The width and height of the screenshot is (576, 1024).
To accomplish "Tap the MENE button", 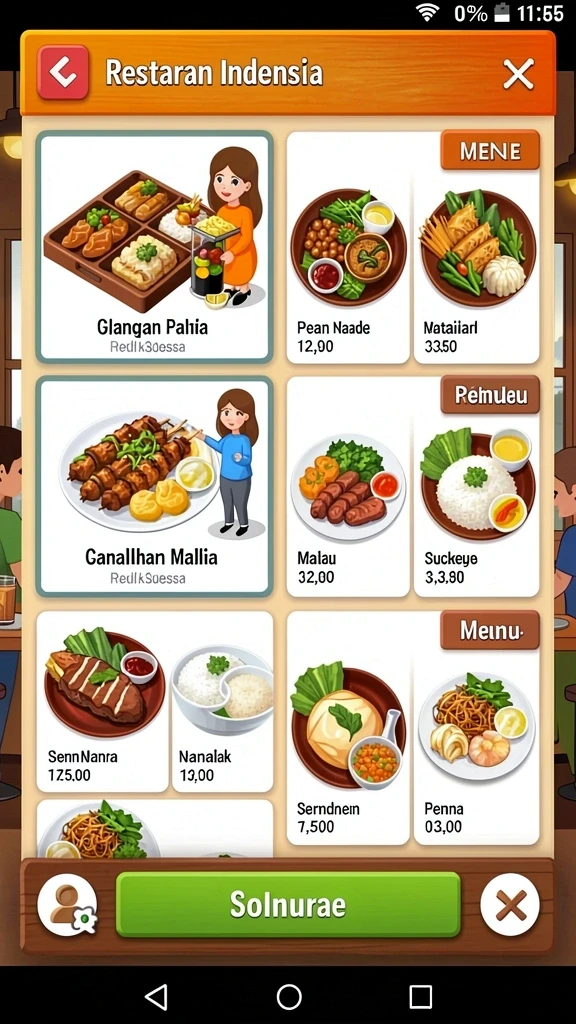I will coord(490,150).
